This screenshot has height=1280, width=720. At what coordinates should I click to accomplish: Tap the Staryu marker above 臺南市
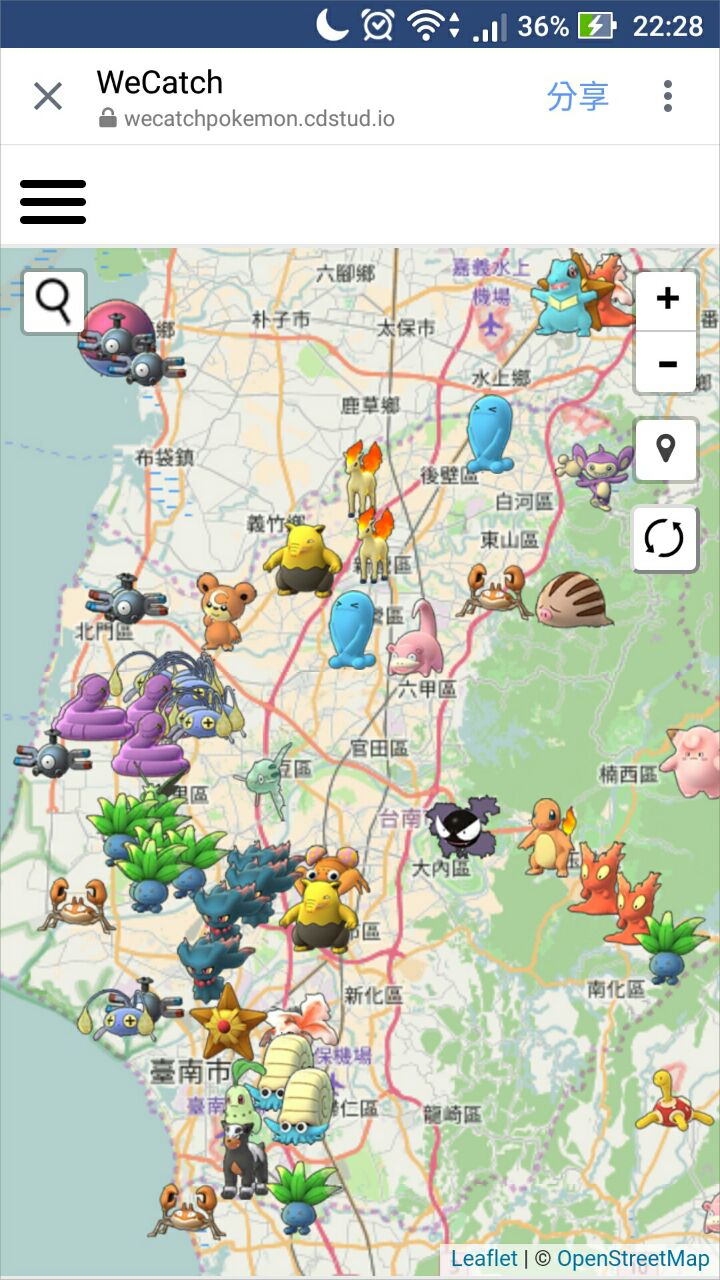click(227, 1022)
